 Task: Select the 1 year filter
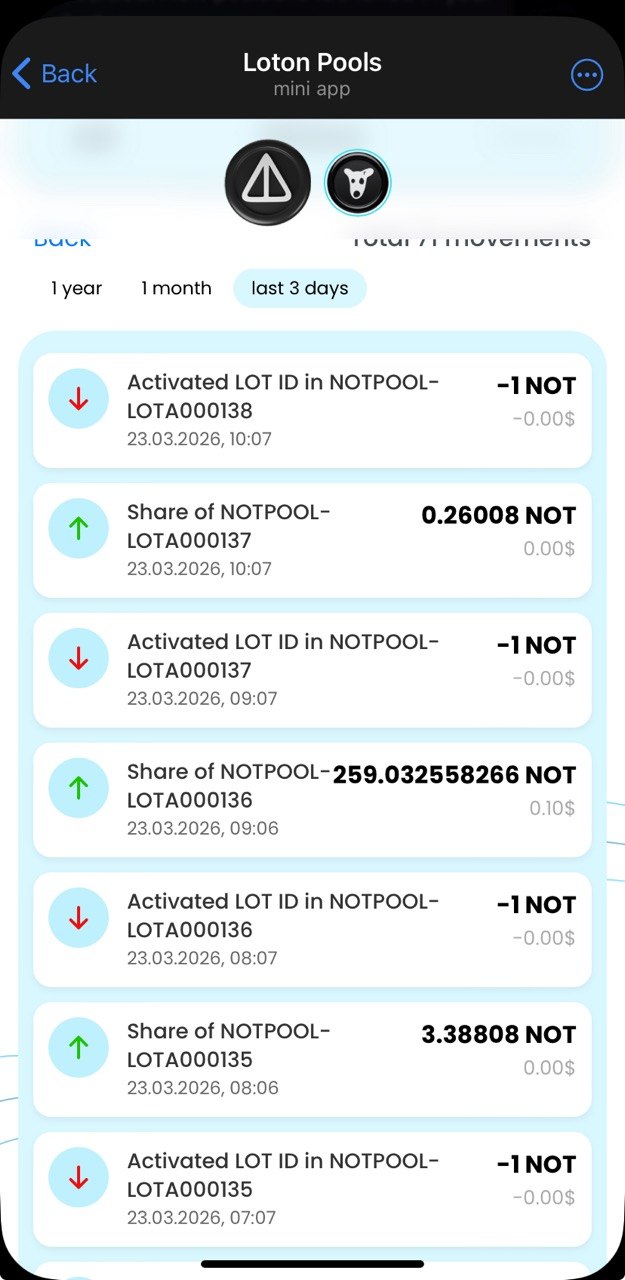point(77,288)
